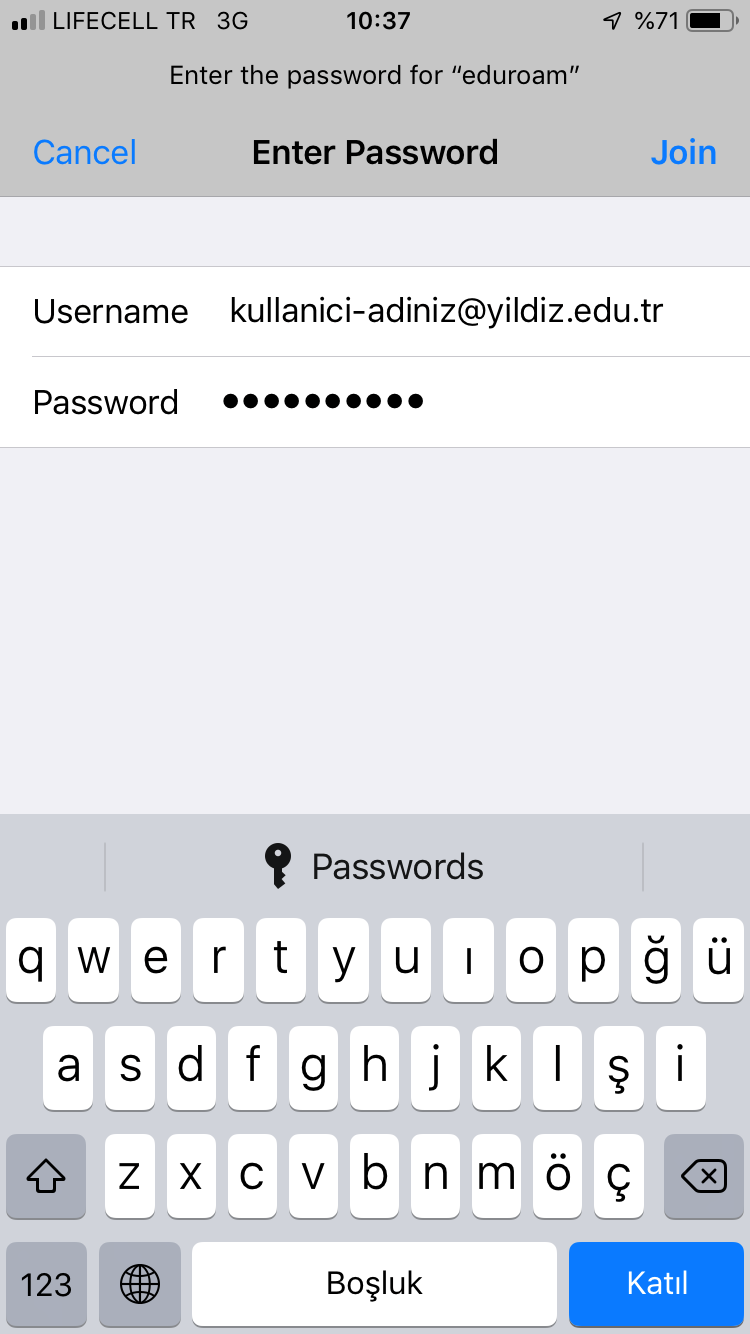Tap the Boşluk space key
This screenshot has height=1334, width=750.
coord(374,1283)
